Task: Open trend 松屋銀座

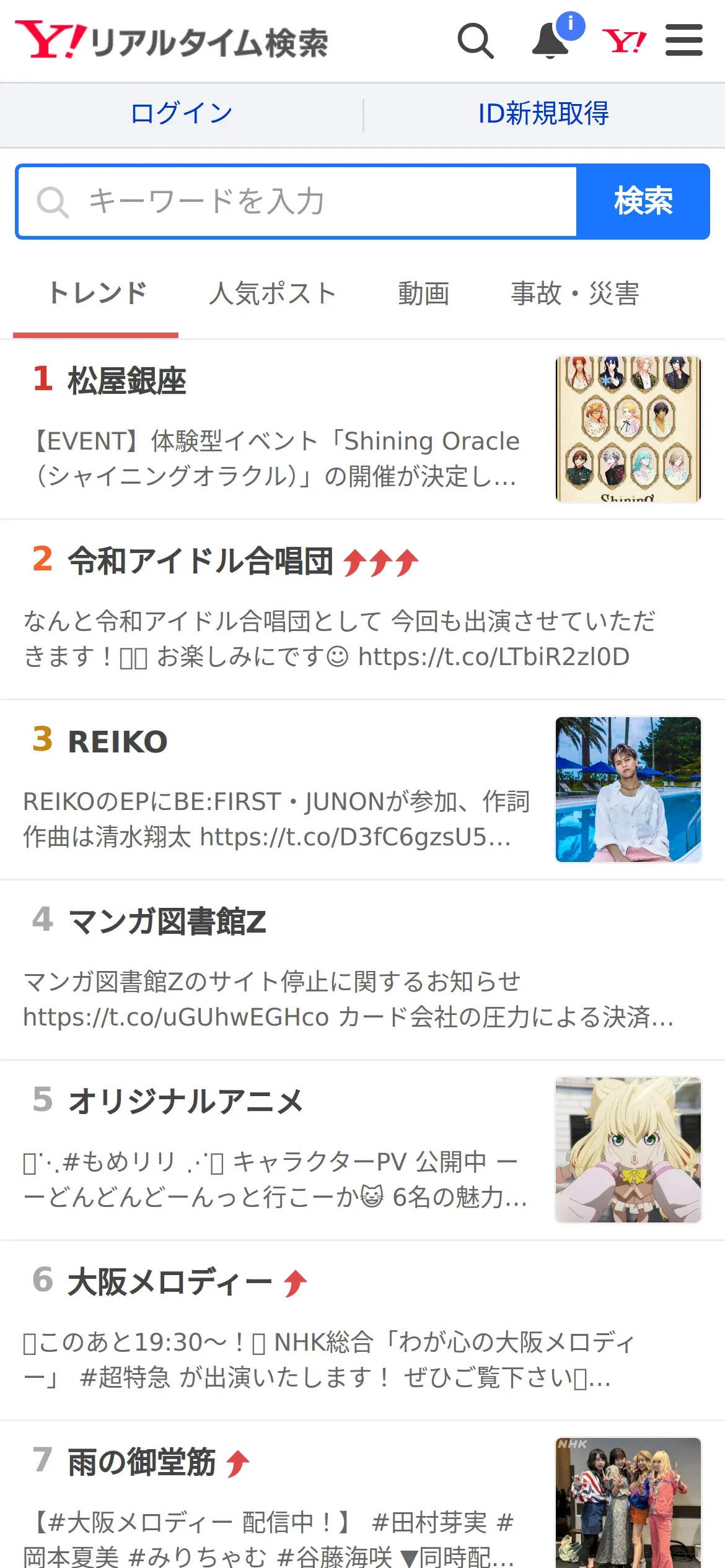Action: click(127, 381)
